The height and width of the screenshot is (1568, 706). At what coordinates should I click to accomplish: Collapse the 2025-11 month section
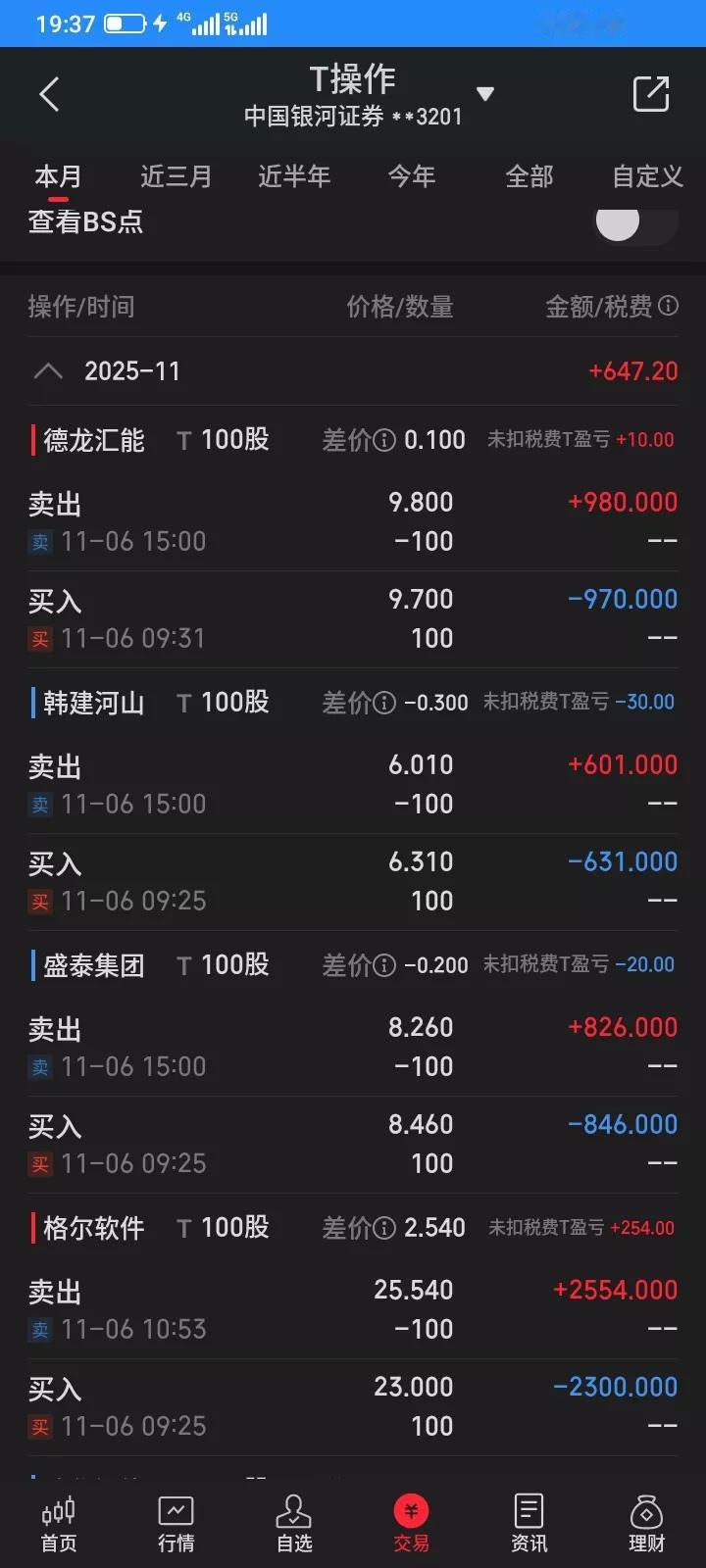pyautogui.click(x=47, y=370)
